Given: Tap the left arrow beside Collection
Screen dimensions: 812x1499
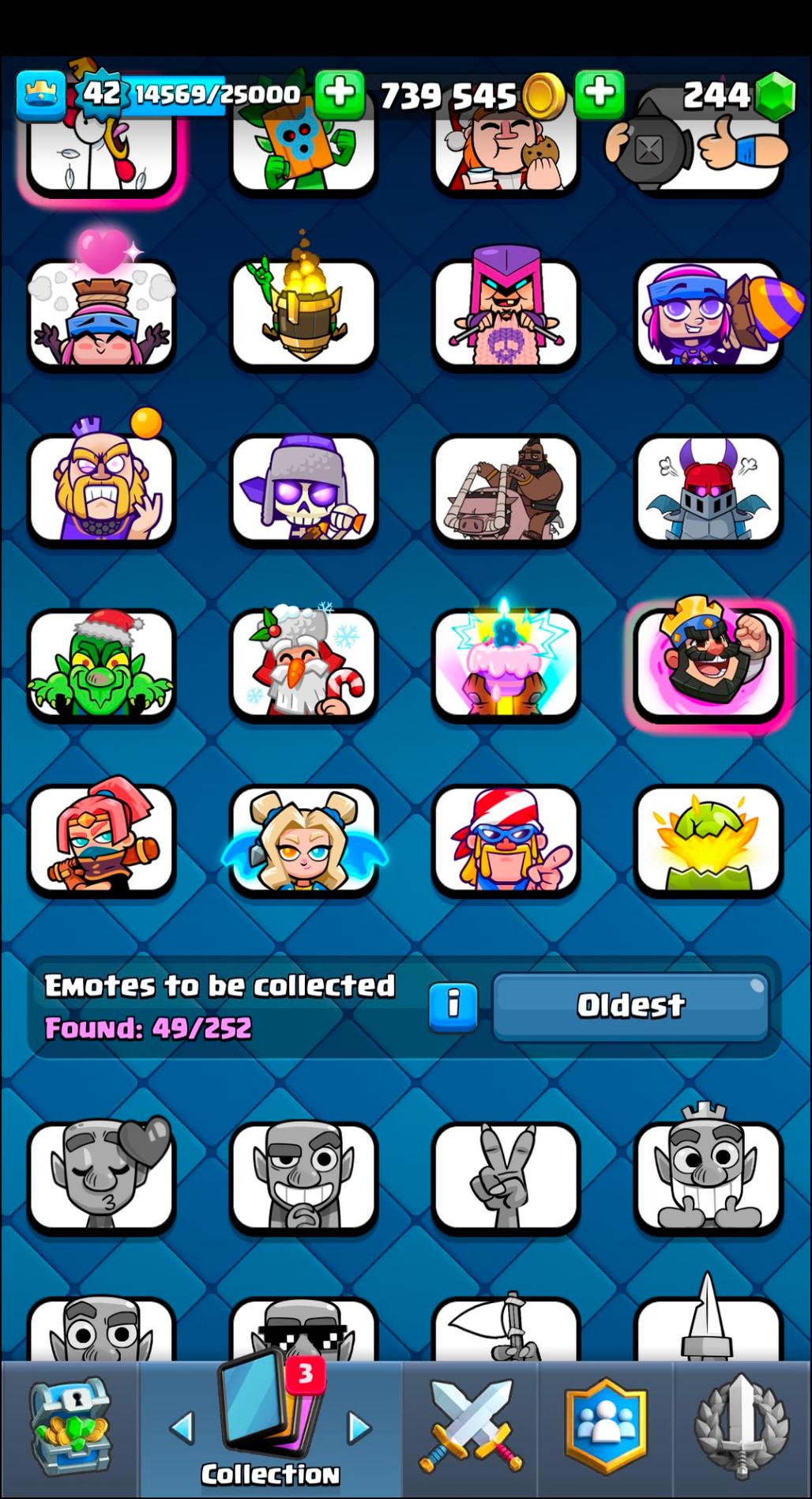Looking at the screenshot, I should coord(182,1427).
